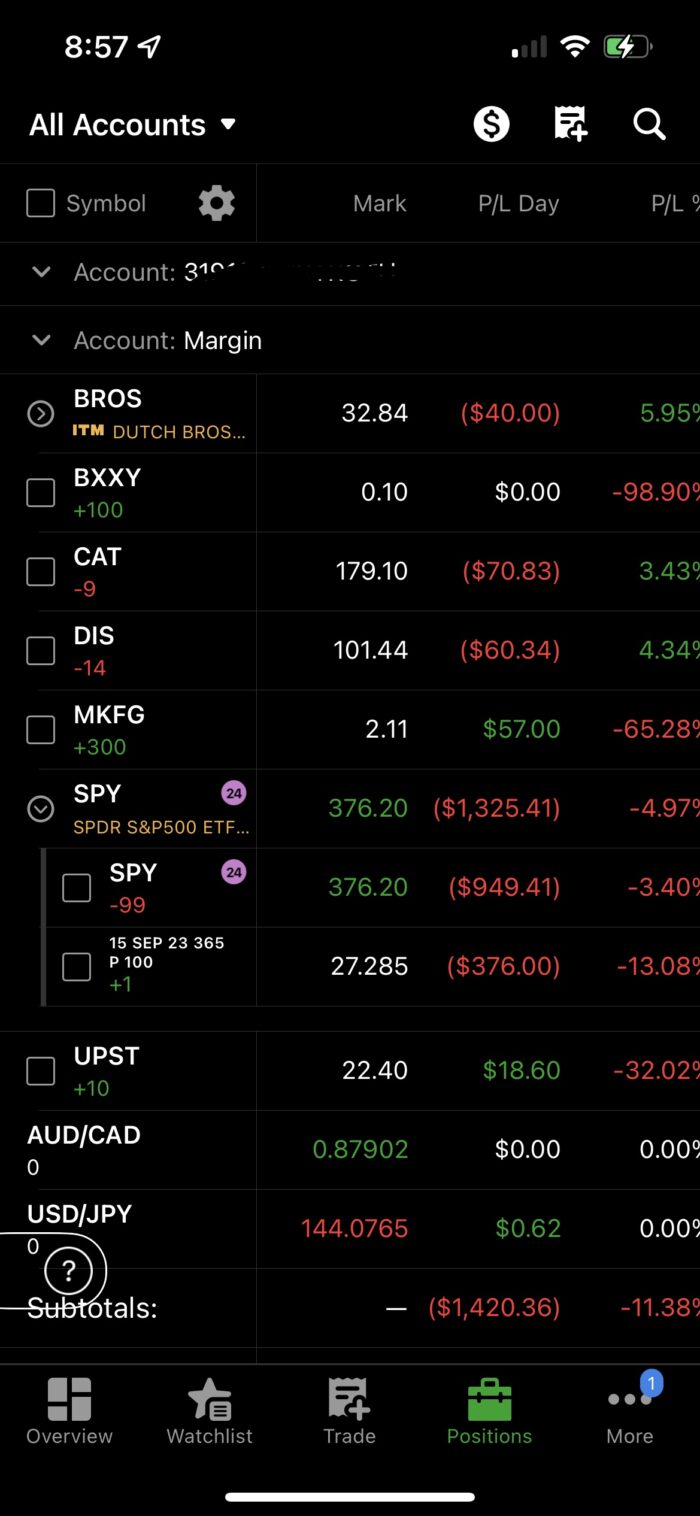Collapse the Margin account section

[41, 340]
